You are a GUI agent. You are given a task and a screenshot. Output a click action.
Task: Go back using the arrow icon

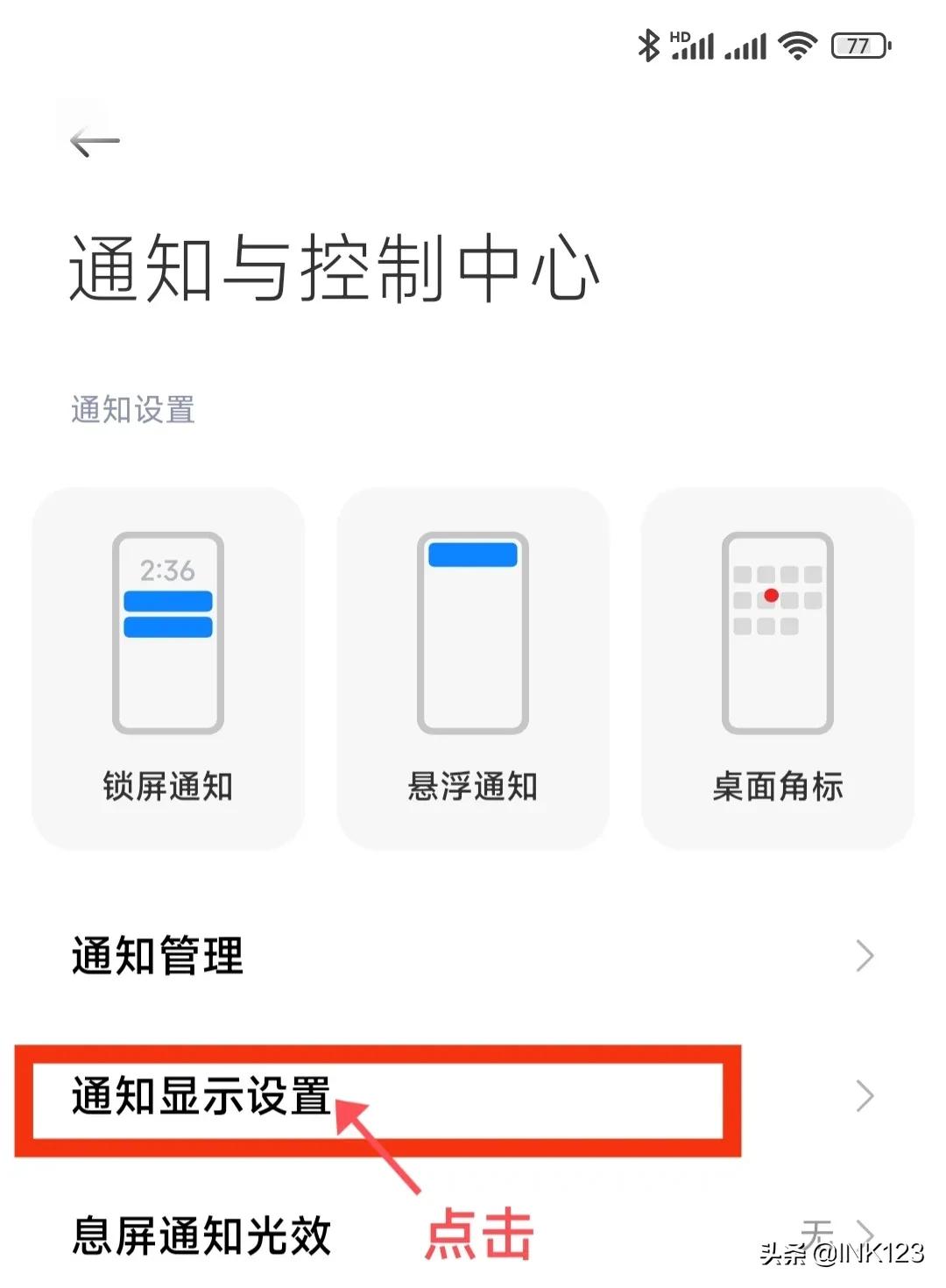point(95,141)
